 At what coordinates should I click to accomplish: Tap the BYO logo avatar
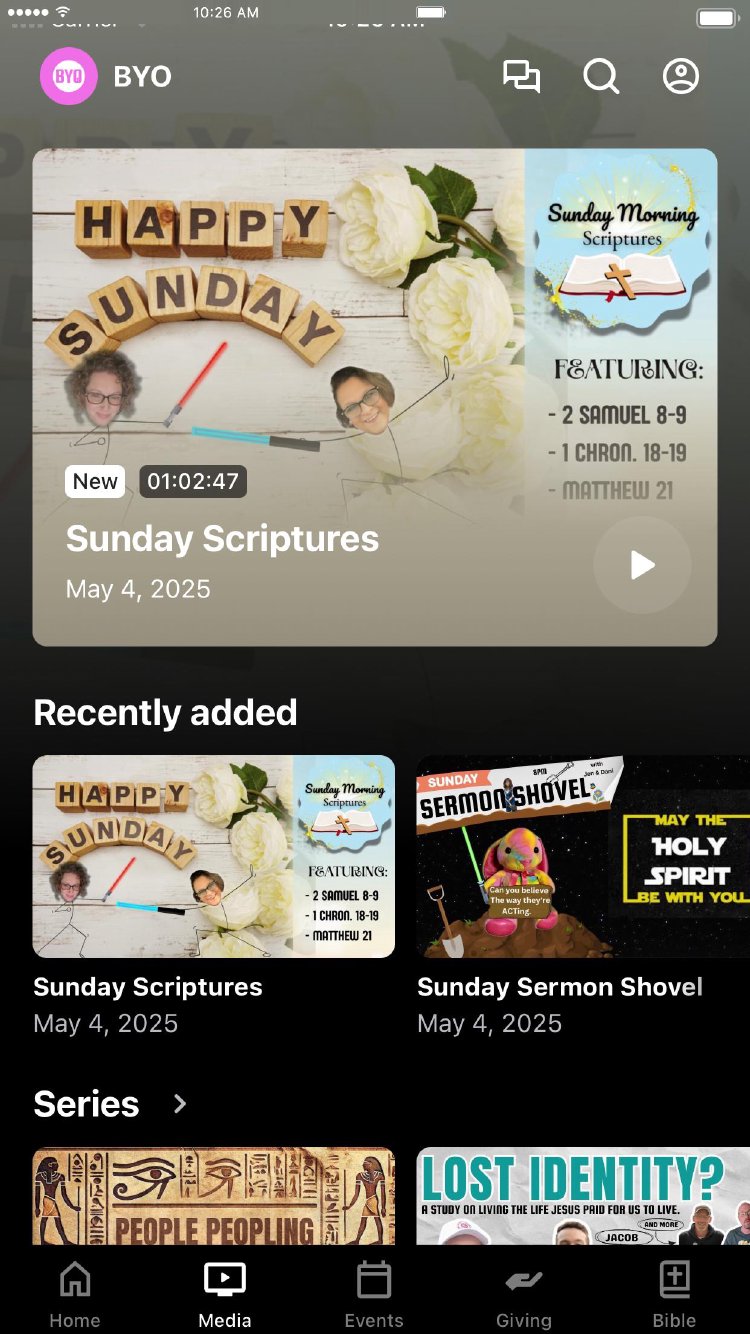tap(68, 77)
